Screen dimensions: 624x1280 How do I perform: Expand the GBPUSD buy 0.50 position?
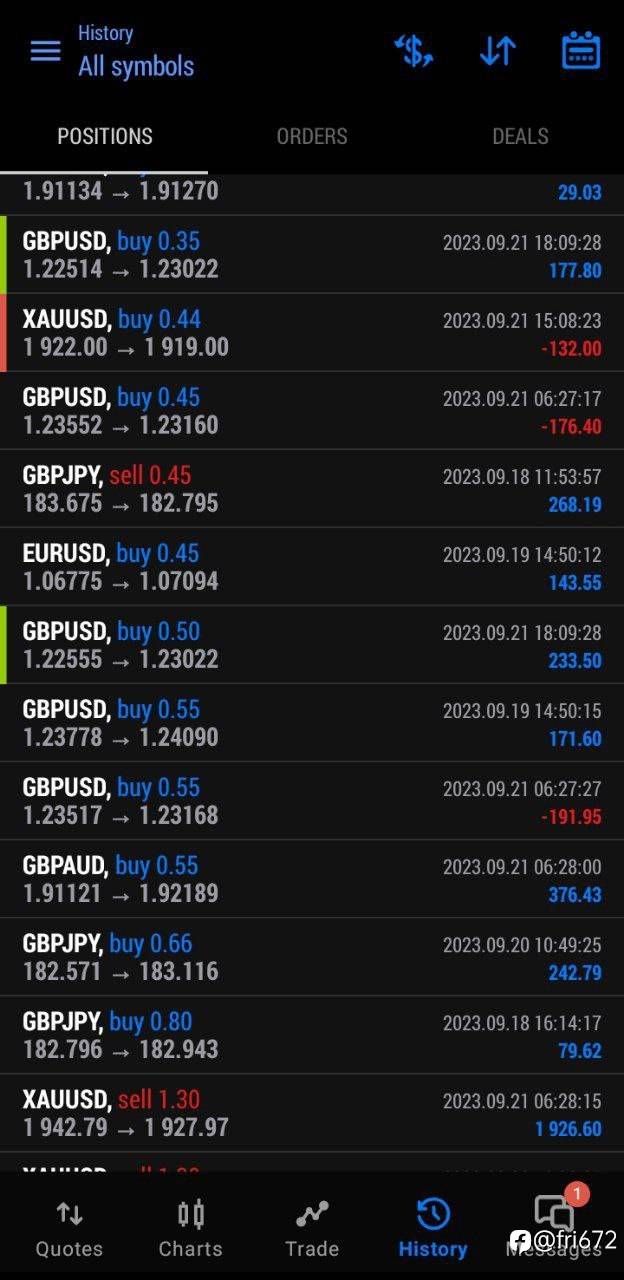pyautogui.click(x=312, y=645)
